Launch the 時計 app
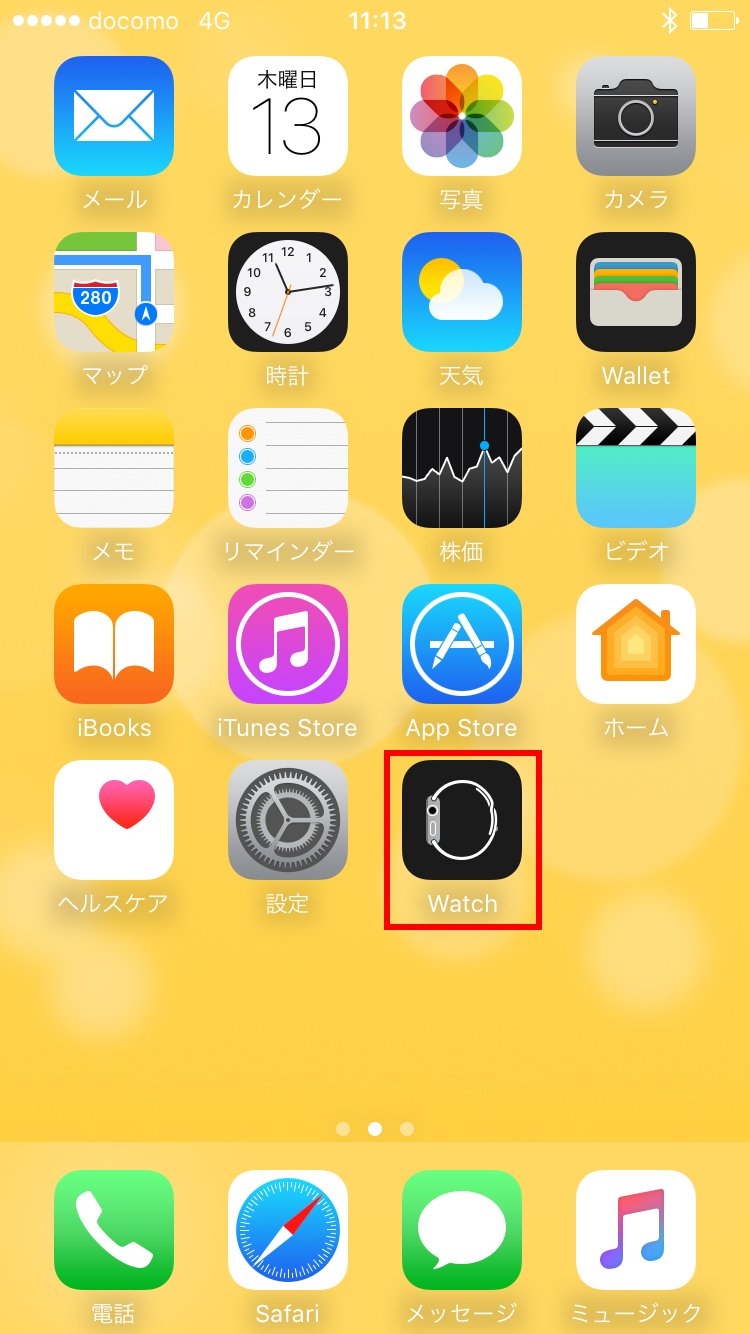750x1334 pixels. [288, 292]
